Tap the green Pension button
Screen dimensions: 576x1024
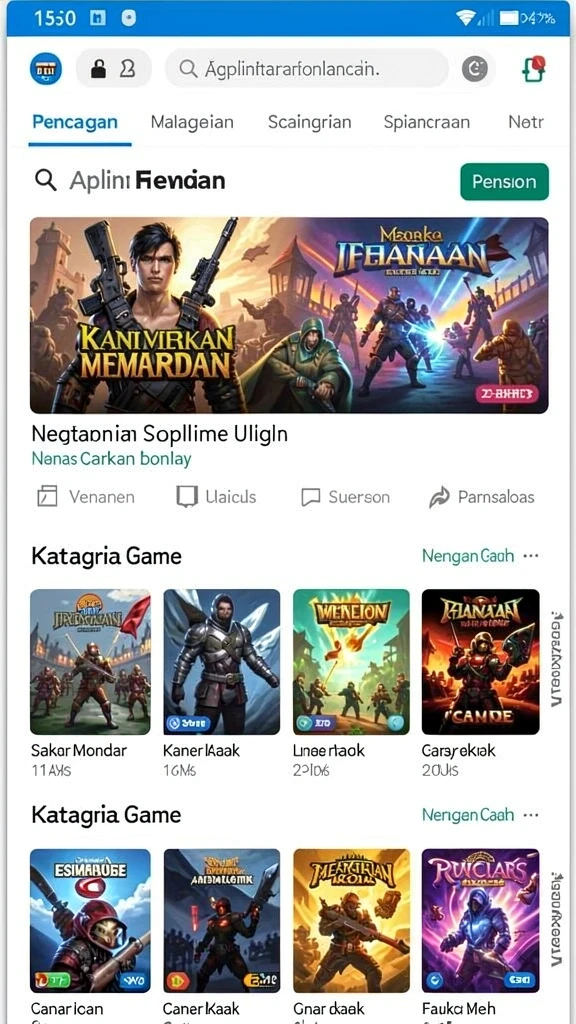(x=504, y=182)
